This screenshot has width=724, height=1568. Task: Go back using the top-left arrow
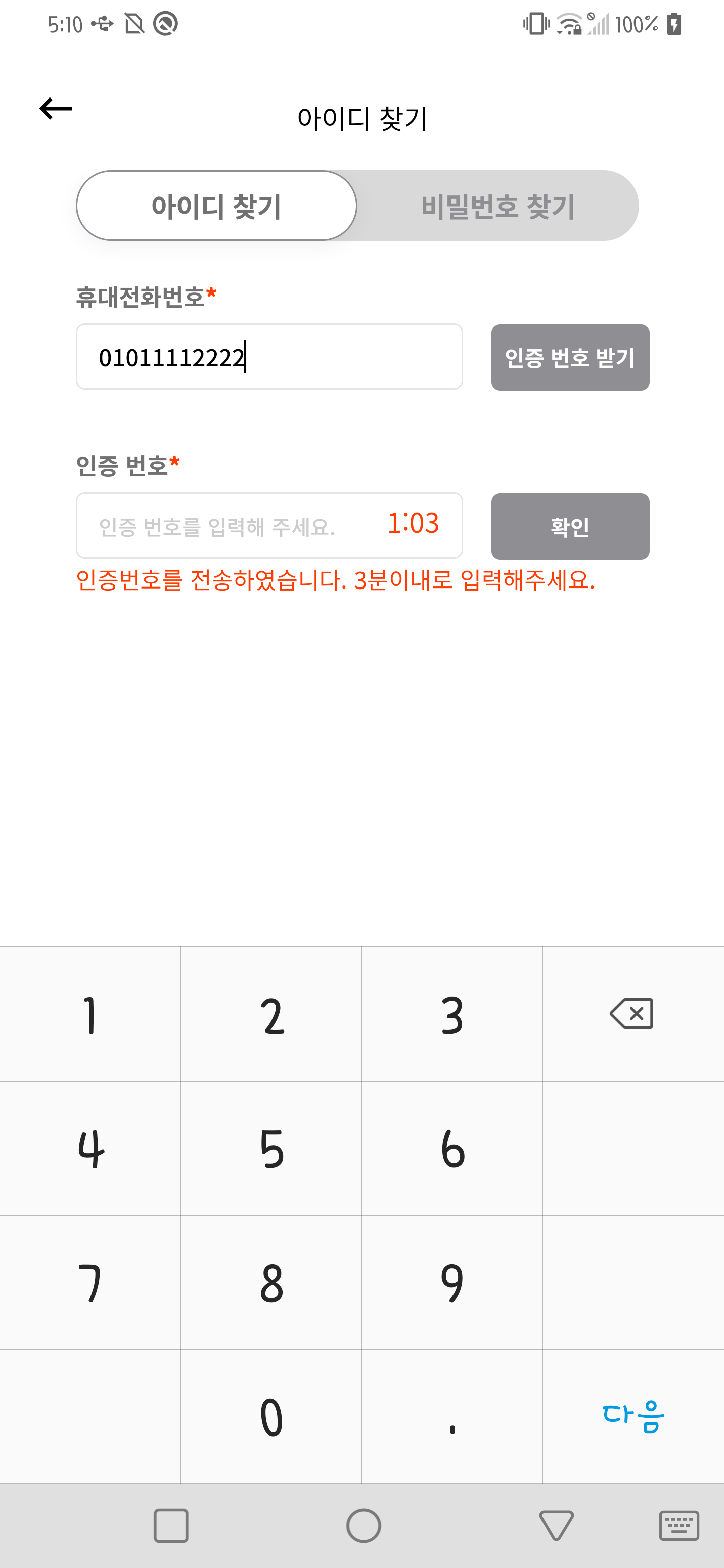tap(55, 109)
